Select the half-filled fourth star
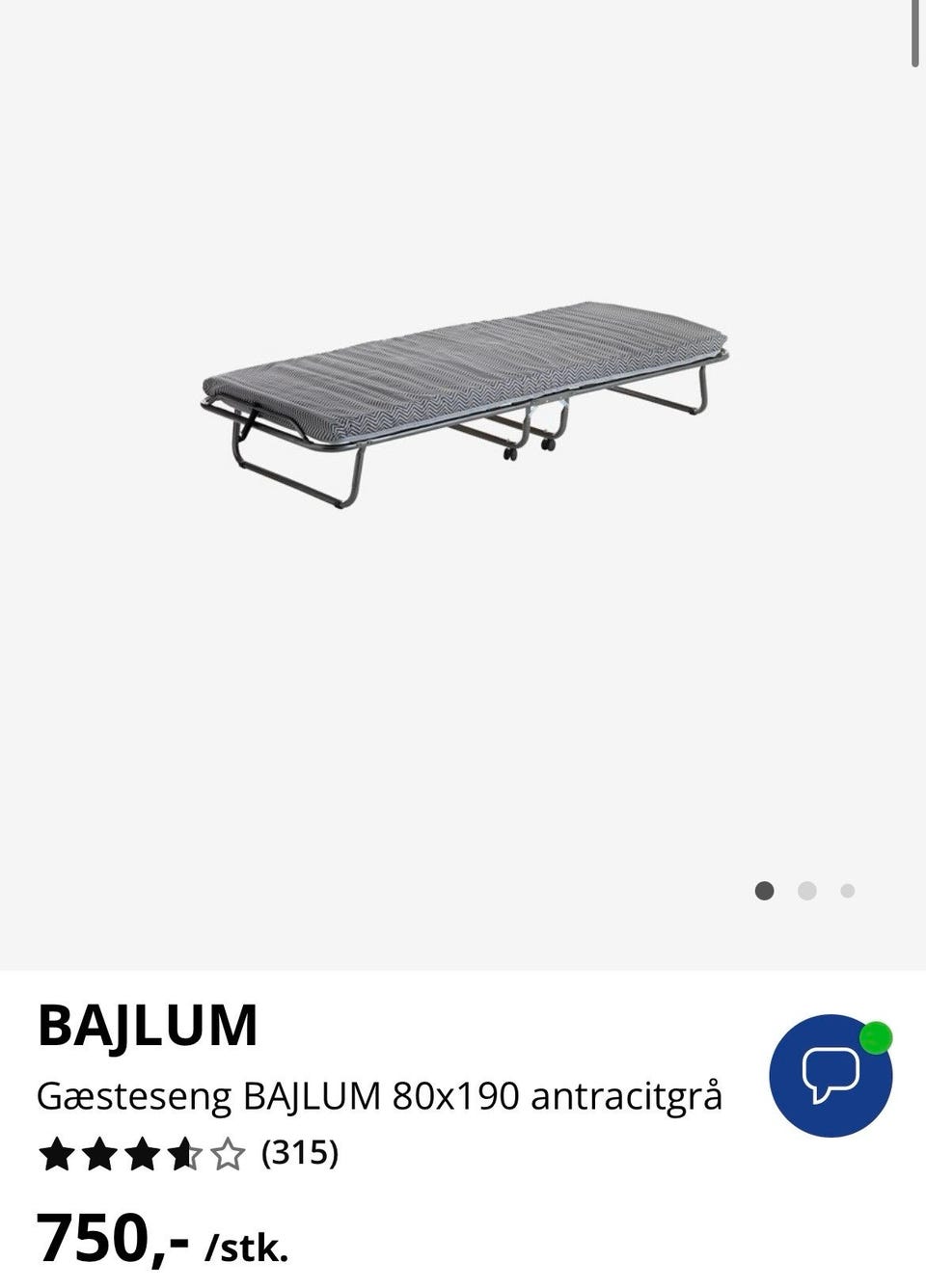The image size is (926, 1288). click(183, 1153)
